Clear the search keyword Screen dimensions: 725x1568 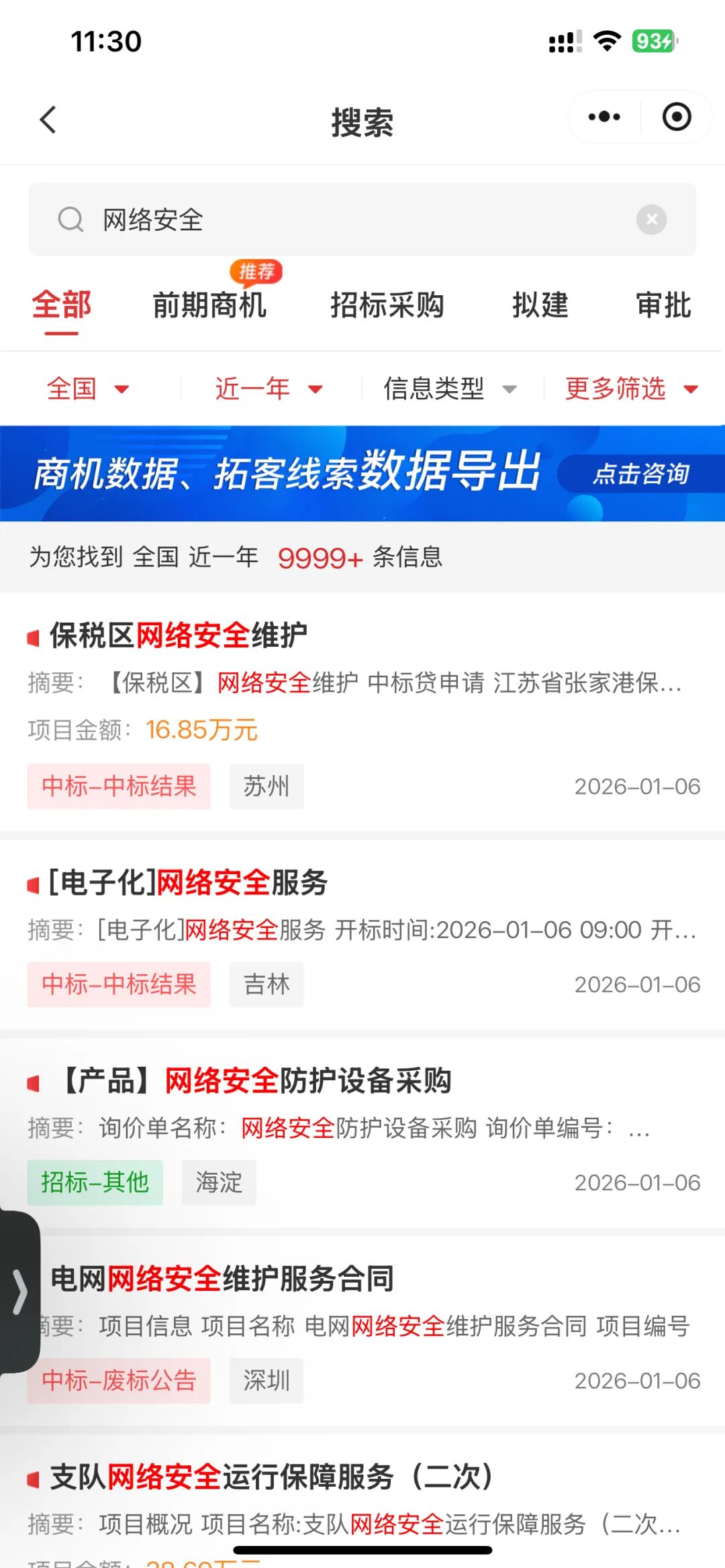click(x=651, y=220)
